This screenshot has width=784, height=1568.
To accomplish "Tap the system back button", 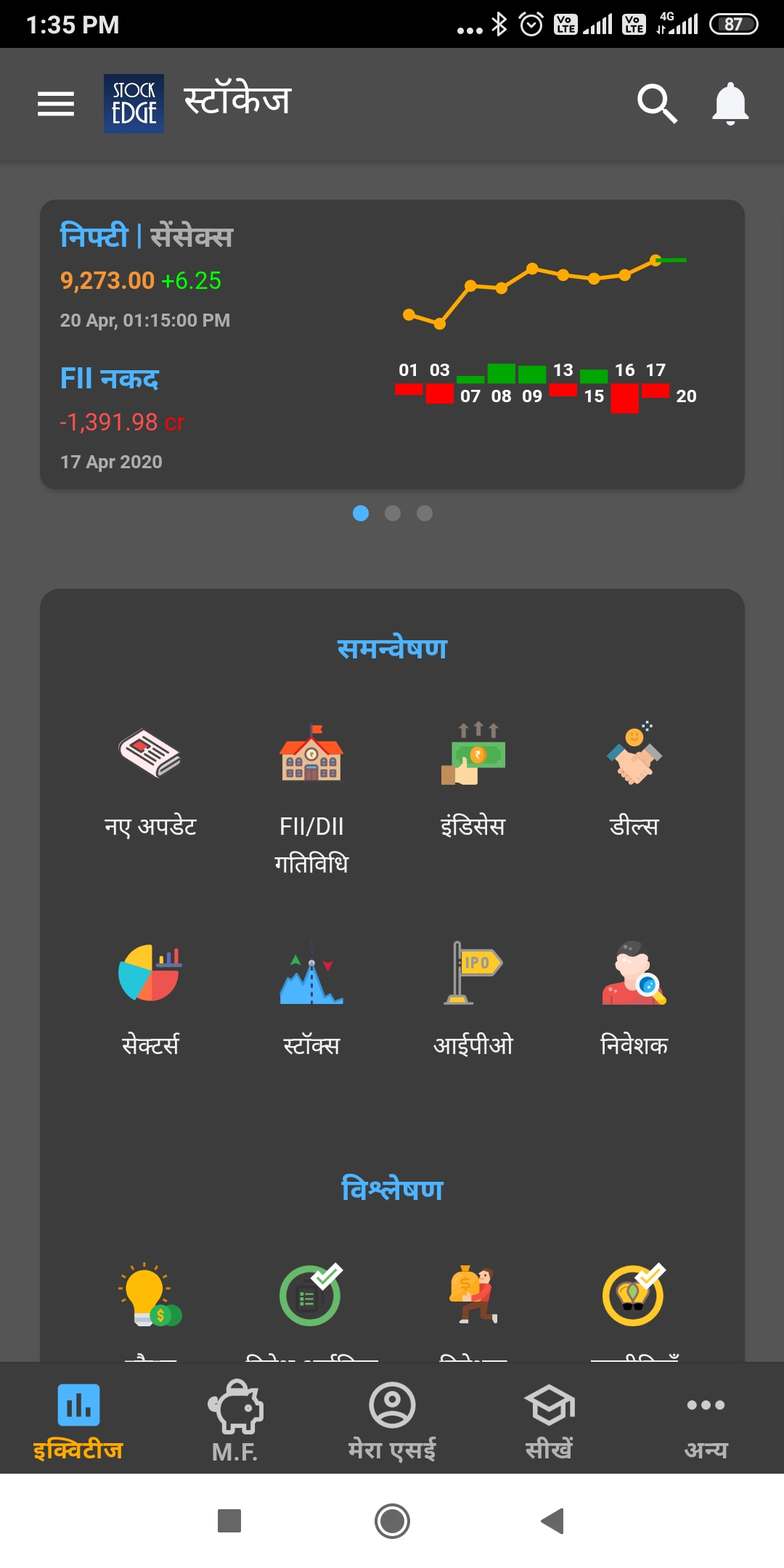I will 553,1521.
